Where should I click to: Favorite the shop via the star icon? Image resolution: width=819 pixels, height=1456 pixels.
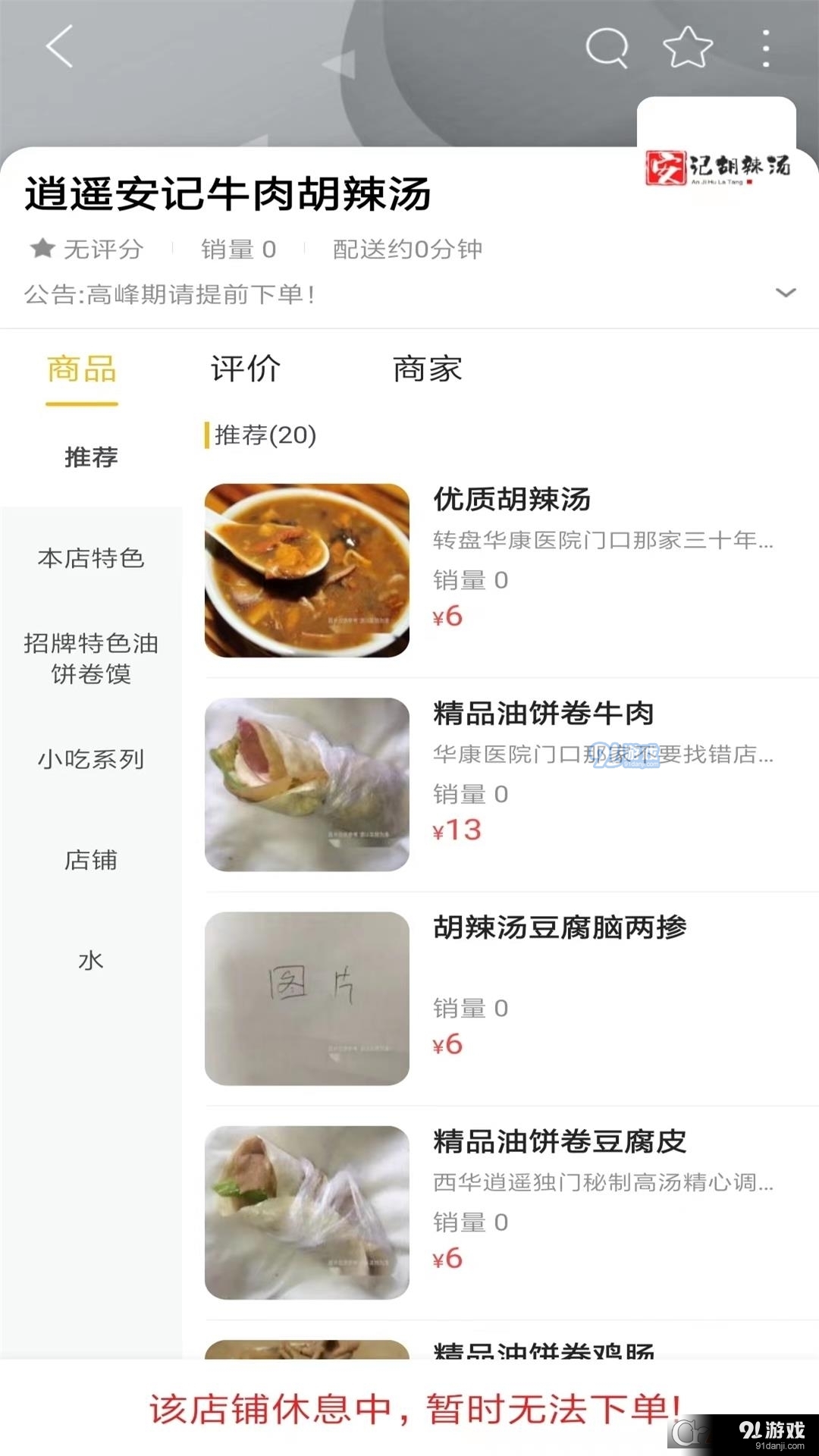(x=685, y=47)
